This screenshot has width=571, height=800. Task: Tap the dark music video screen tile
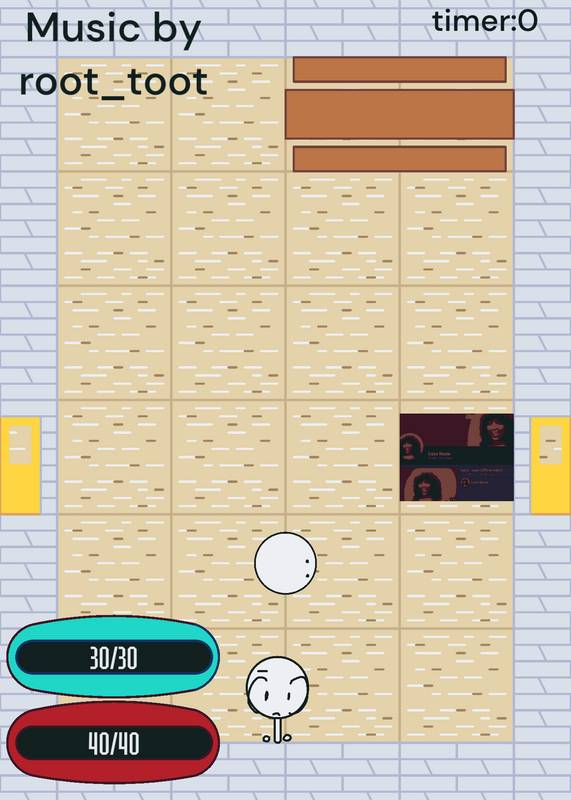457,457
